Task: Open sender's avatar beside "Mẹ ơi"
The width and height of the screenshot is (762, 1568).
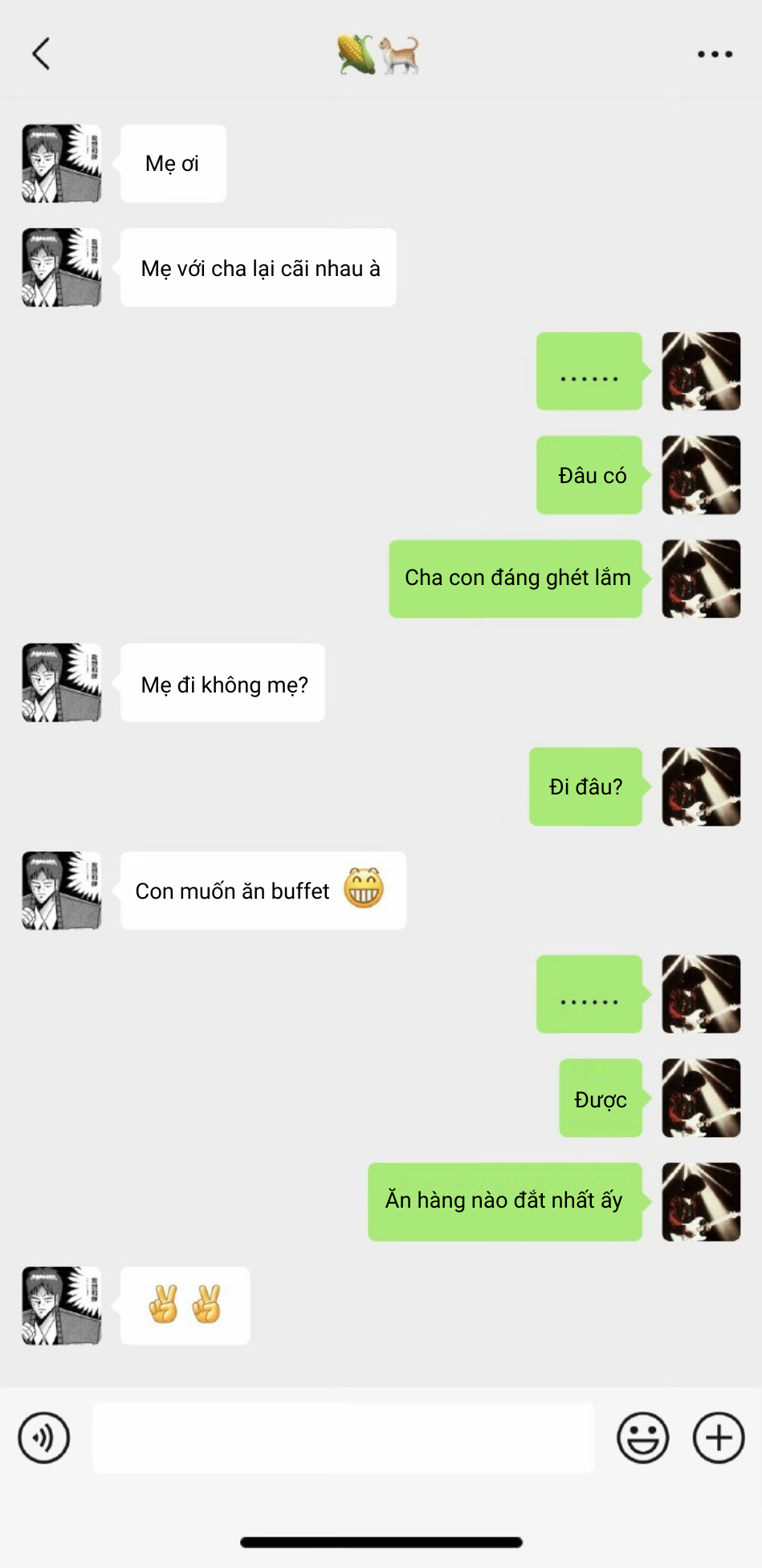Action: click(x=62, y=164)
